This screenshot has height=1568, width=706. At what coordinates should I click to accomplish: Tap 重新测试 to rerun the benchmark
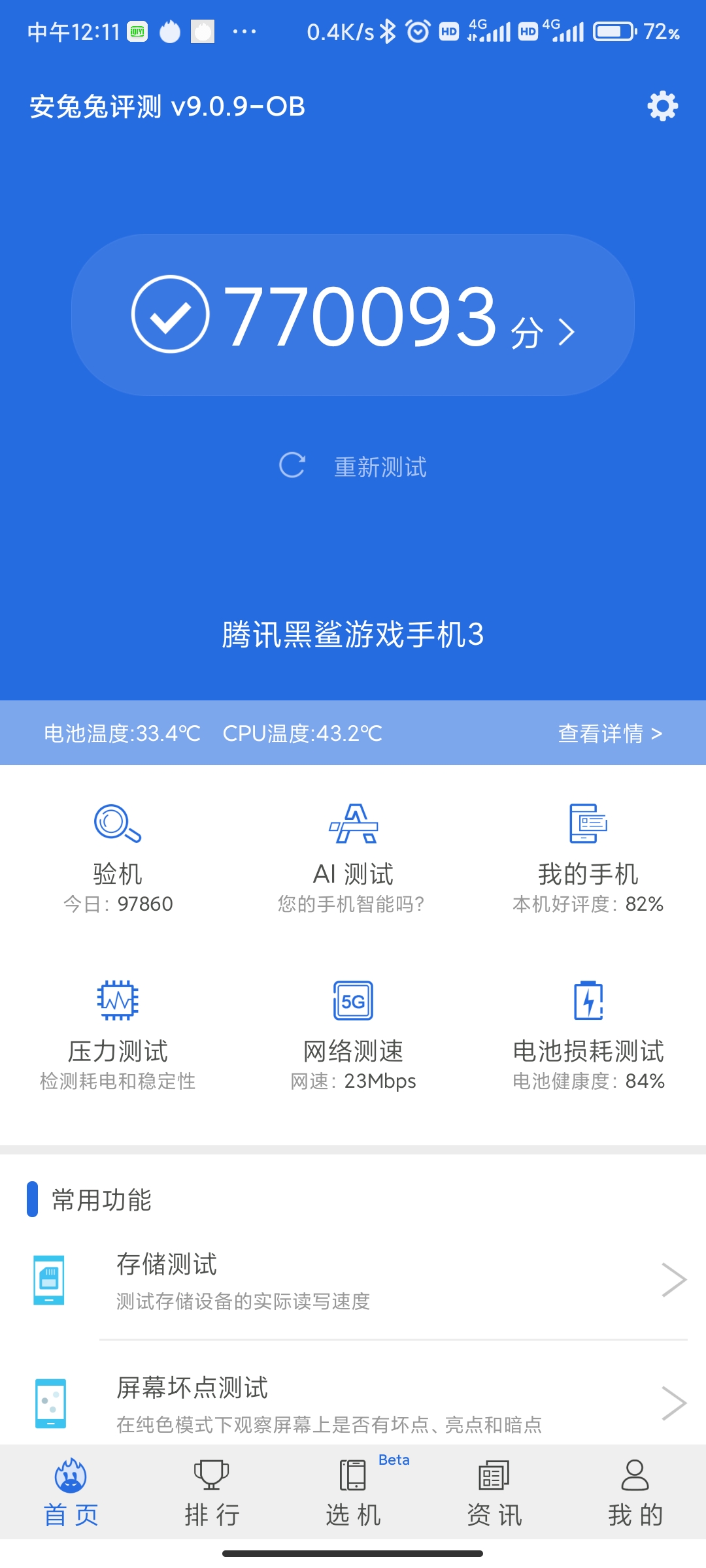click(354, 466)
